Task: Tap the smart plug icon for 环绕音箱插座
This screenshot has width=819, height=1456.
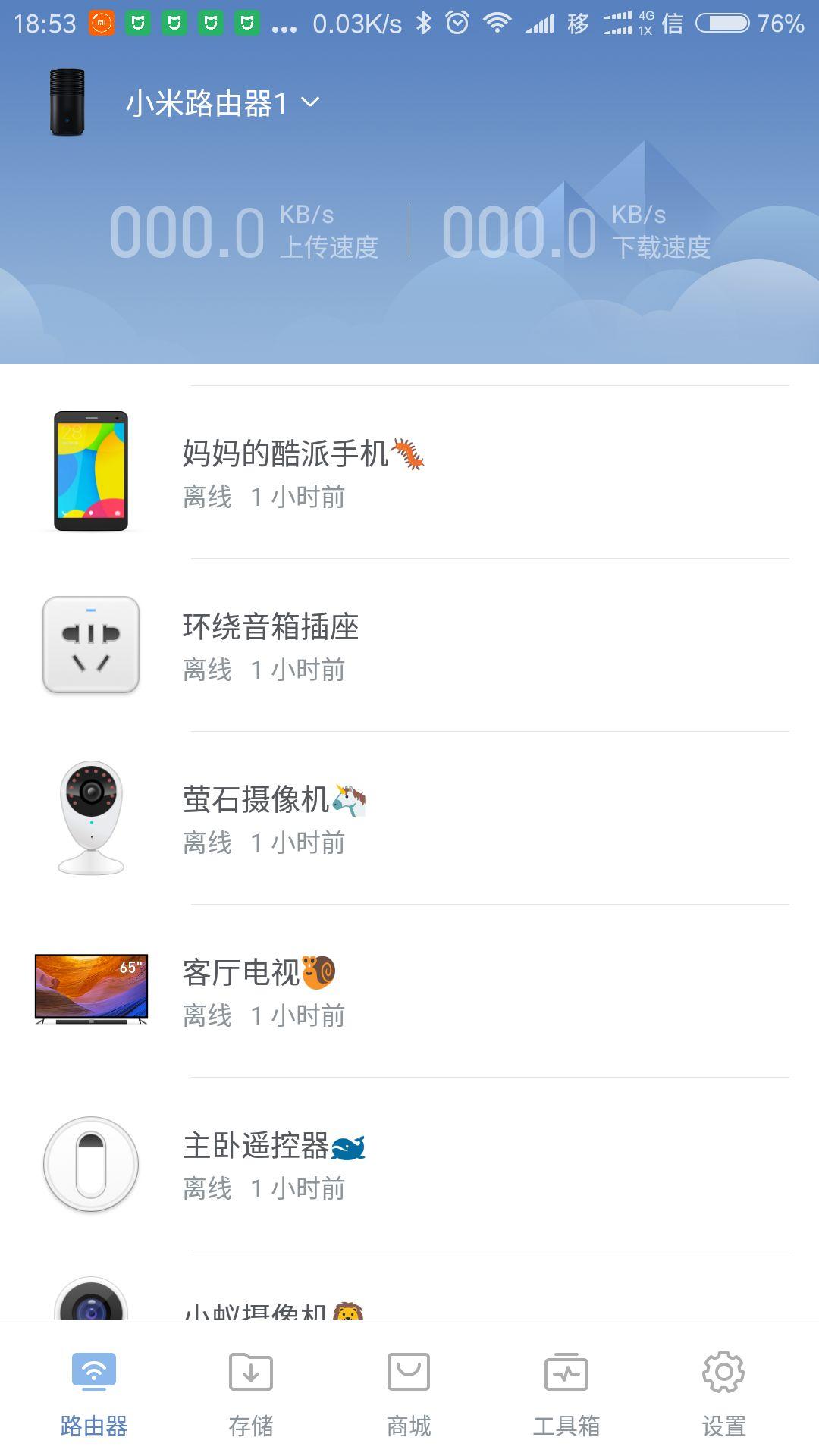Action: point(90,647)
